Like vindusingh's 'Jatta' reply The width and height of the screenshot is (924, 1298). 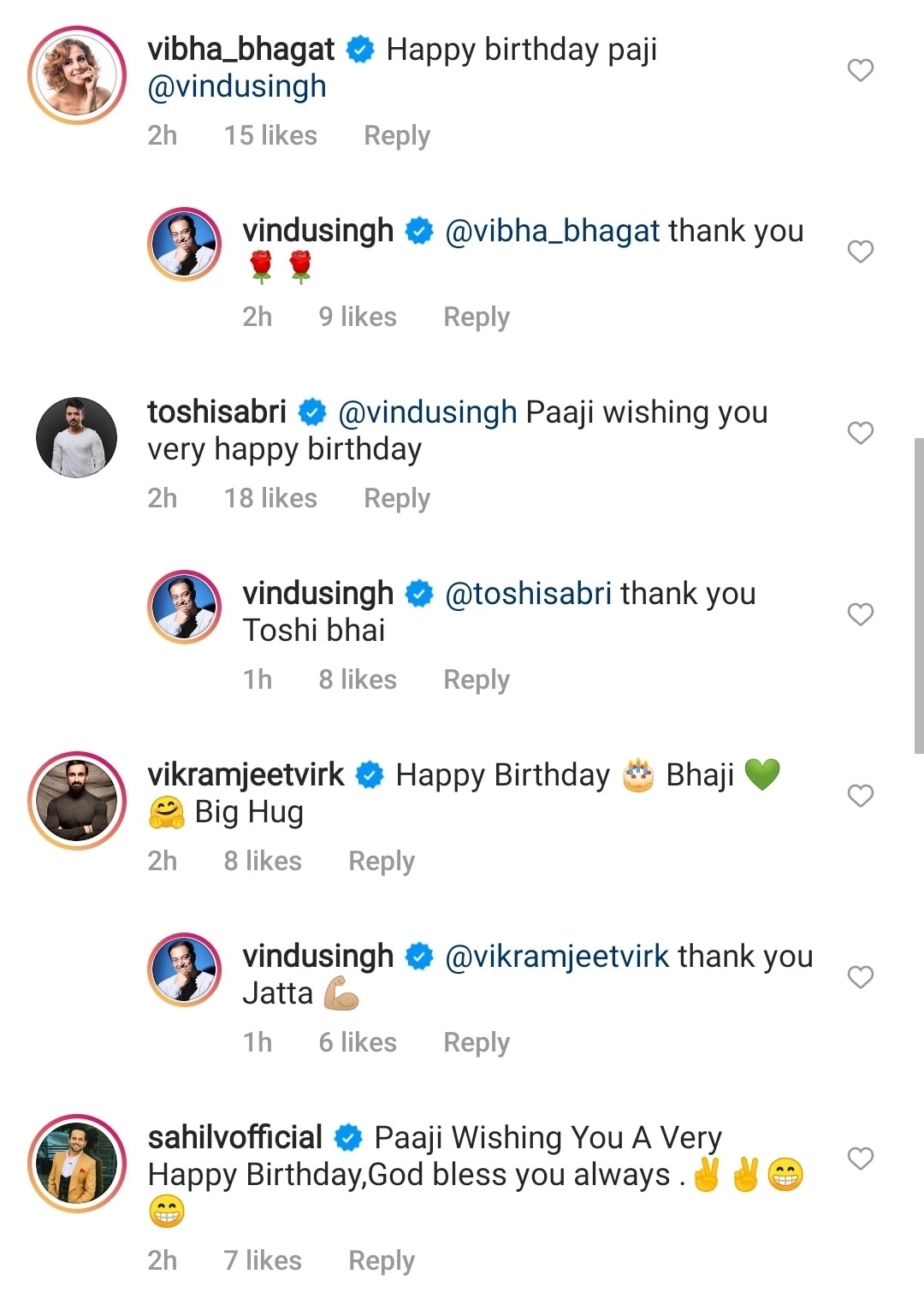tap(860, 977)
